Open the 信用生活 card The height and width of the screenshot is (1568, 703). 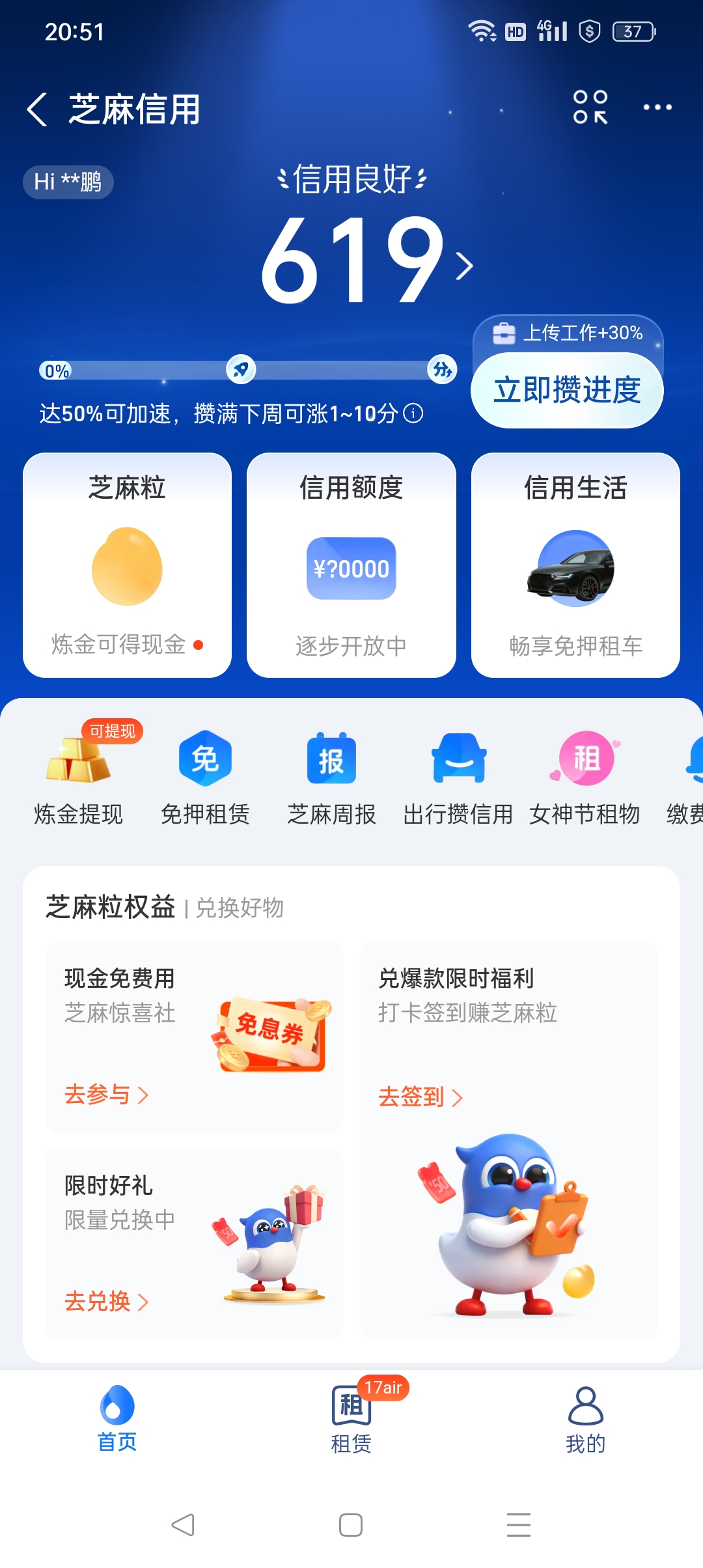(x=575, y=565)
